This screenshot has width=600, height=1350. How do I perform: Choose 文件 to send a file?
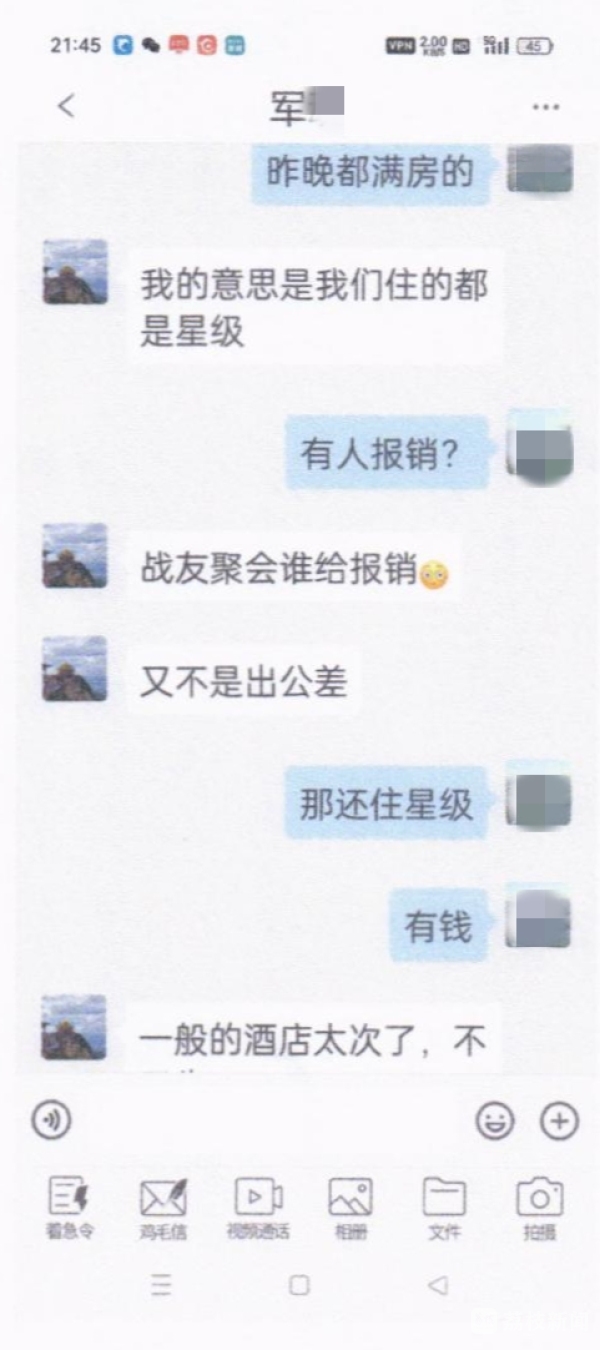tap(444, 1207)
